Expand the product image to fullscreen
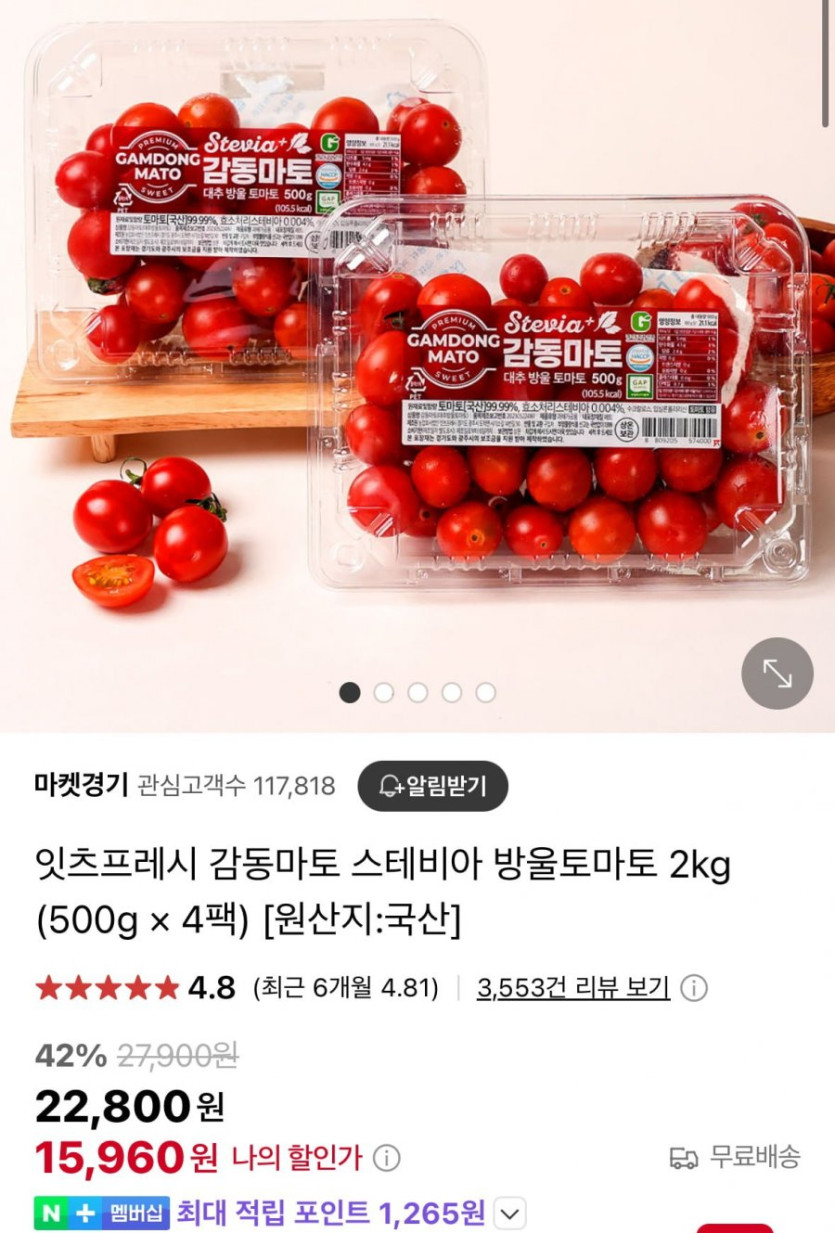The image size is (835, 1233). pyautogui.click(x=777, y=673)
